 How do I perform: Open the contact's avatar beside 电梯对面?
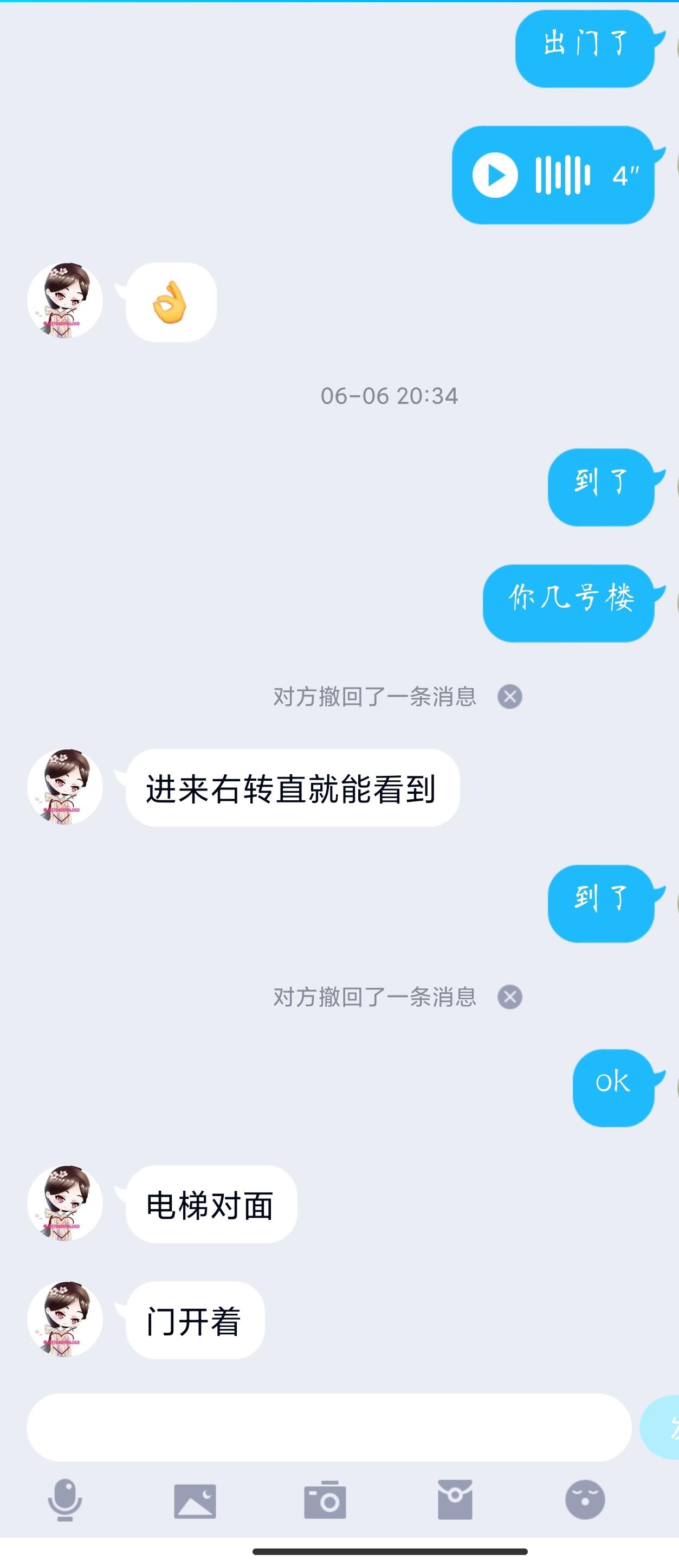click(65, 1204)
